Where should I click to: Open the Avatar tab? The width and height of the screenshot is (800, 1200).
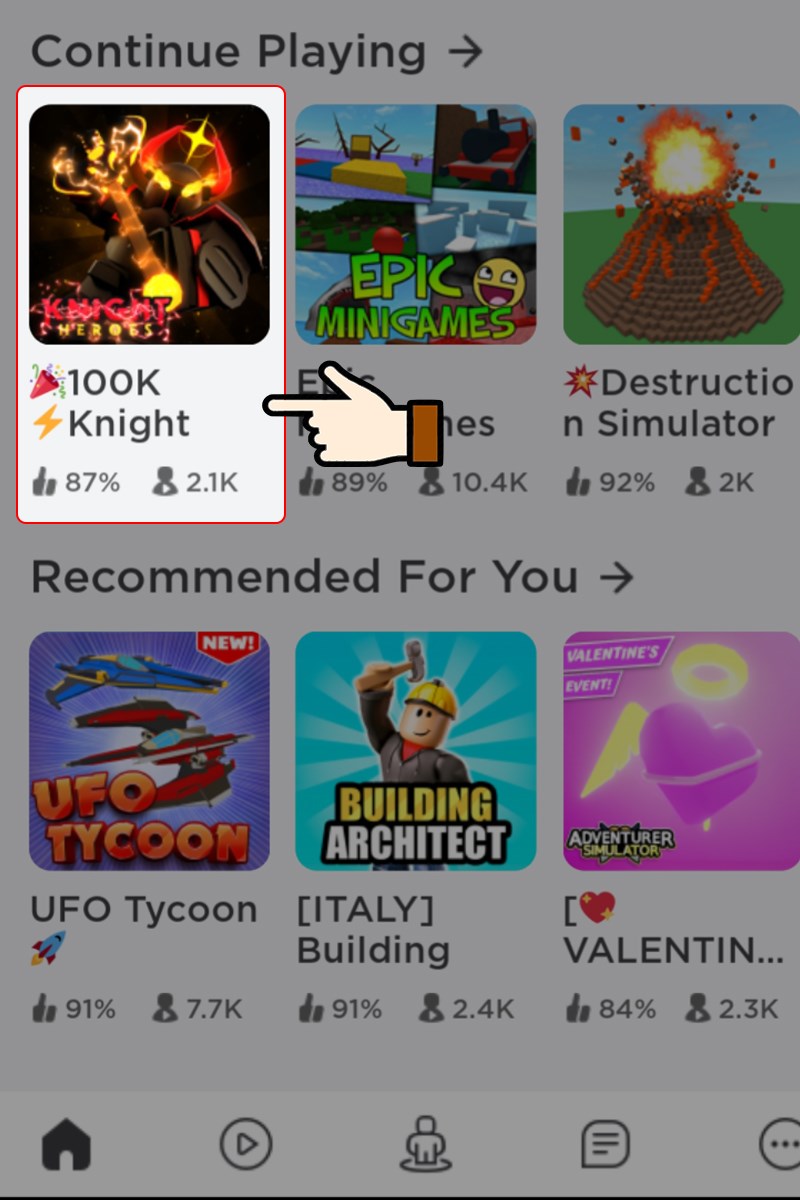(426, 1143)
